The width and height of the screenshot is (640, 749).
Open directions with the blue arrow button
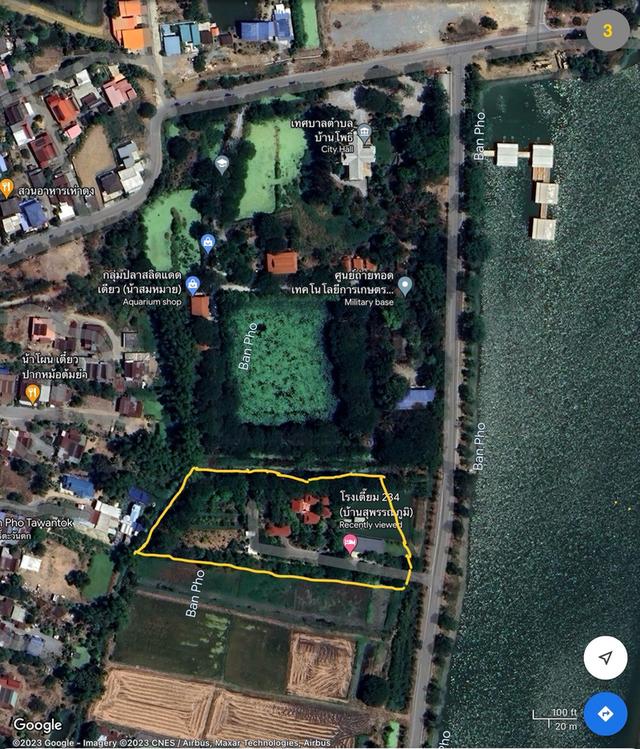coord(605,714)
